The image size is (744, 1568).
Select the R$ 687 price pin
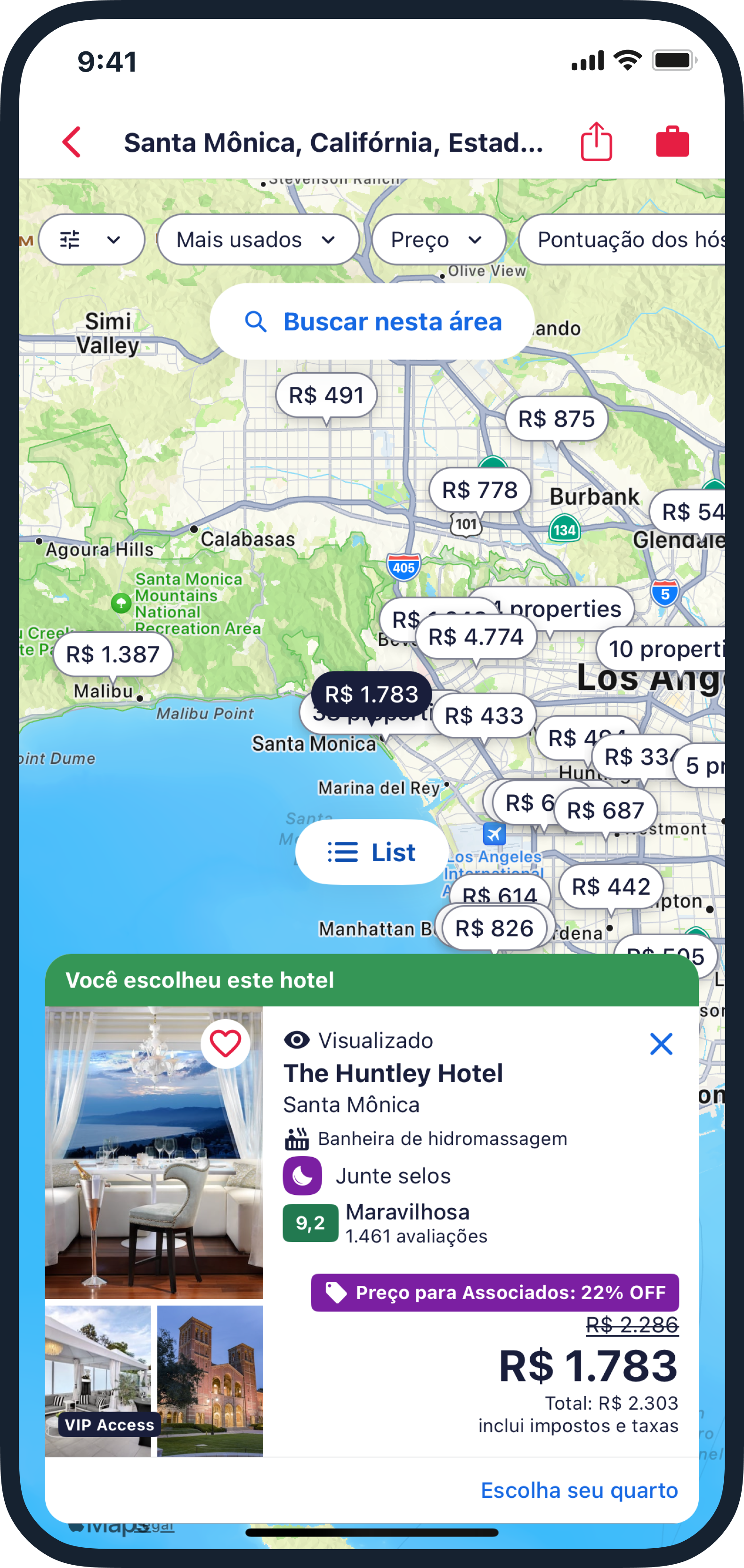click(x=605, y=811)
